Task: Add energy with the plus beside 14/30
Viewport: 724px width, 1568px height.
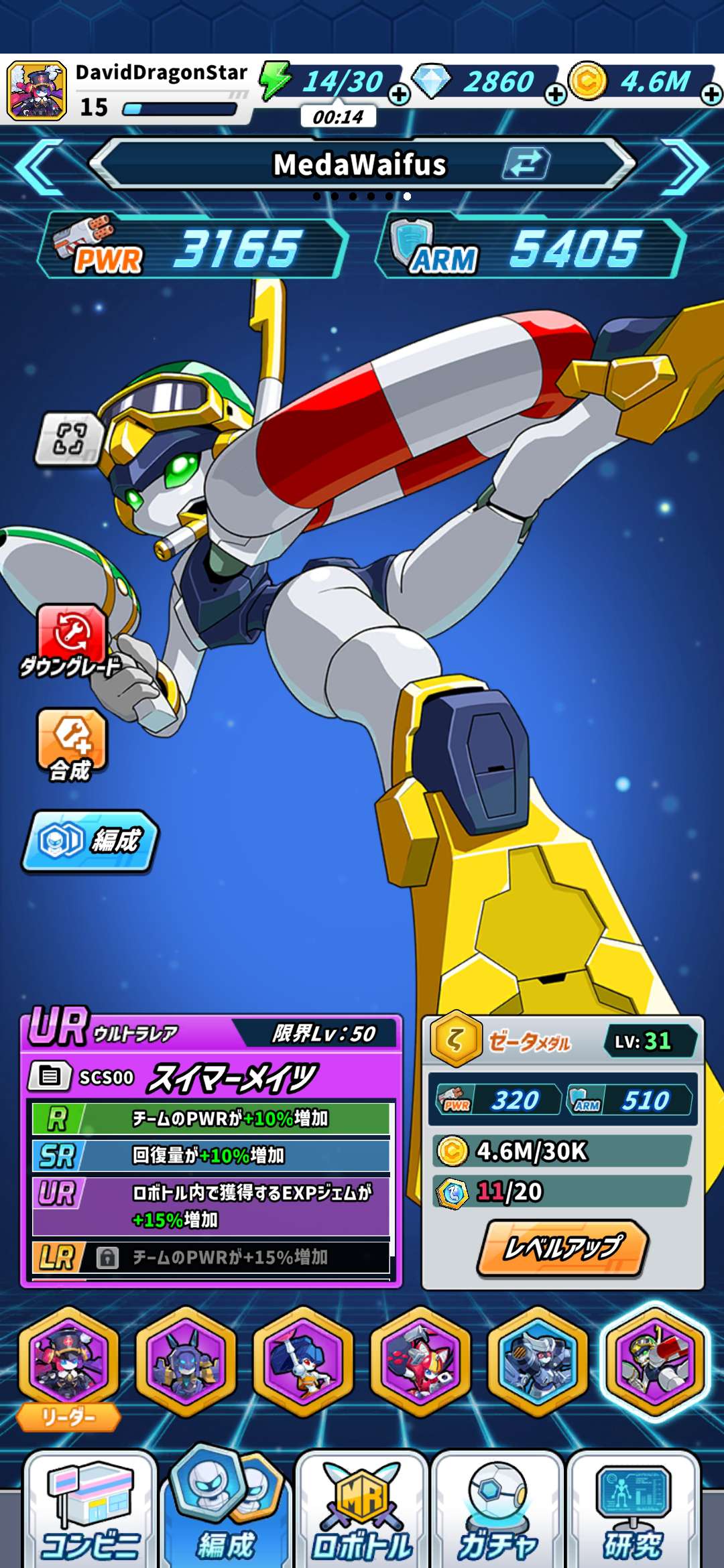Action: tap(400, 94)
